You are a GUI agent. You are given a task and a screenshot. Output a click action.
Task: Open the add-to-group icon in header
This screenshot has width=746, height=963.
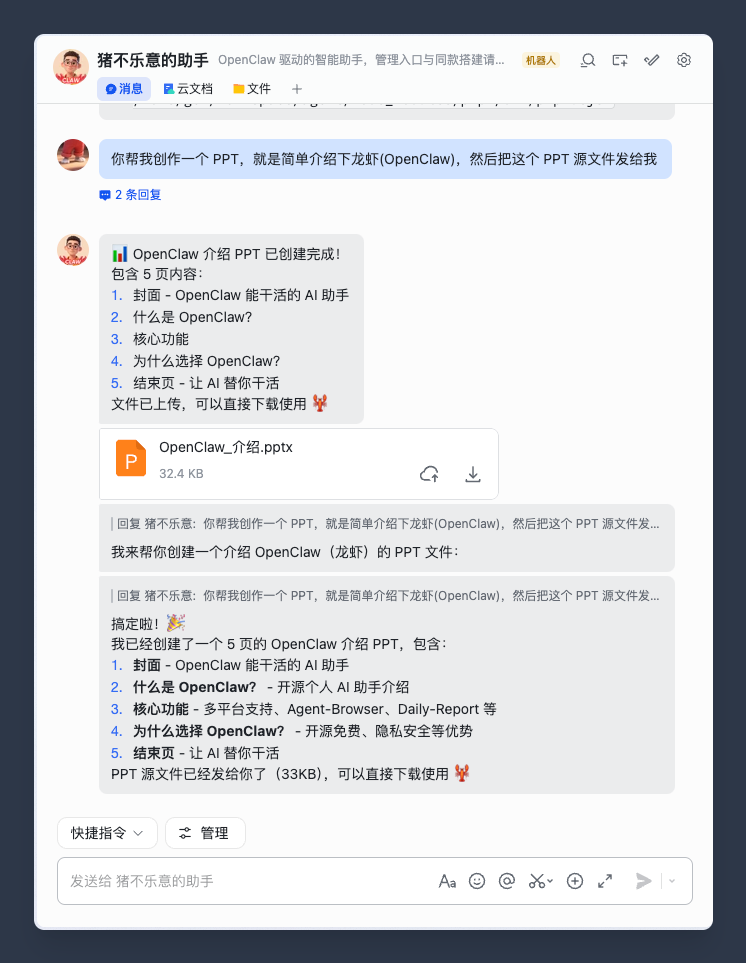(x=620, y=60)
